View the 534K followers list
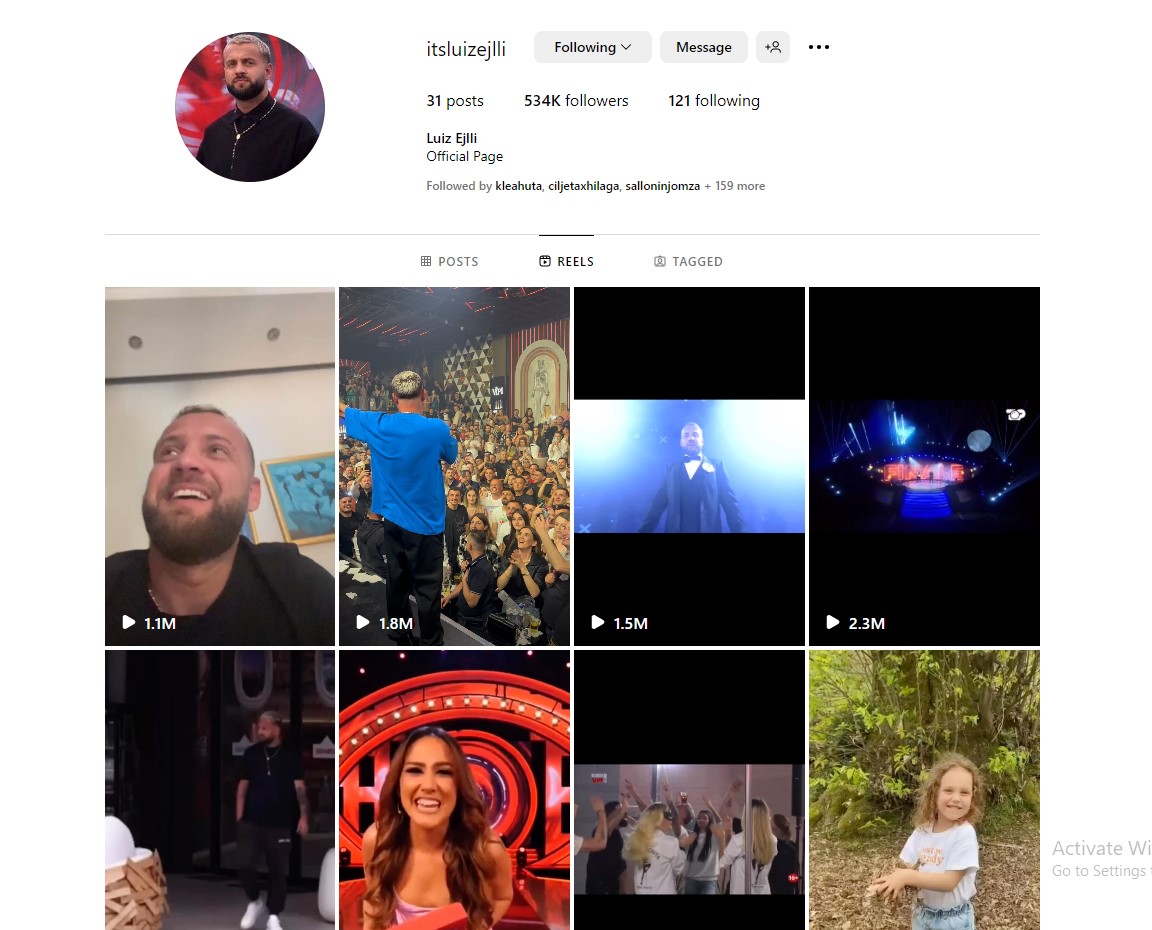Screen dimensions: 1152x930 coord(576,101)
